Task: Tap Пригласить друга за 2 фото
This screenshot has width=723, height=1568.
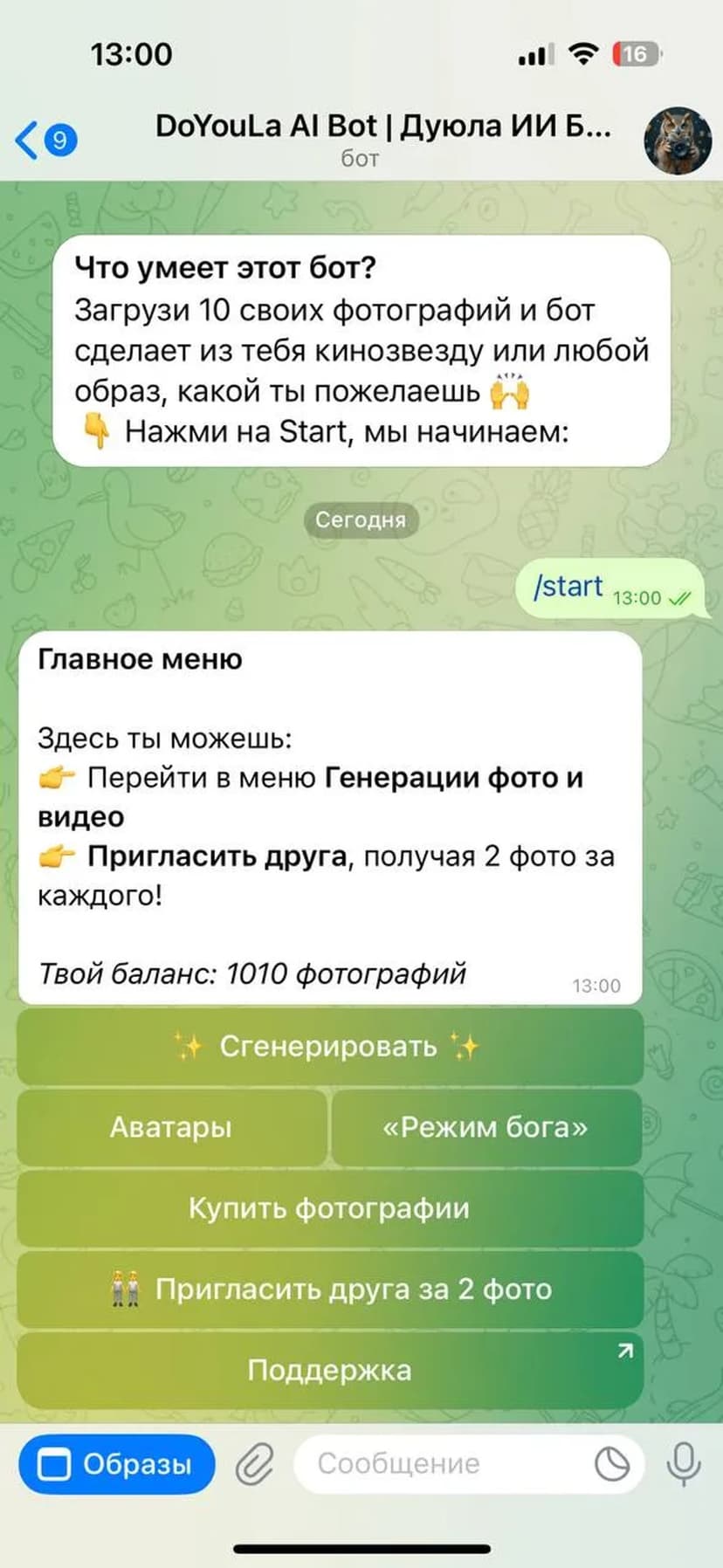Action: tap(329, 1289)
